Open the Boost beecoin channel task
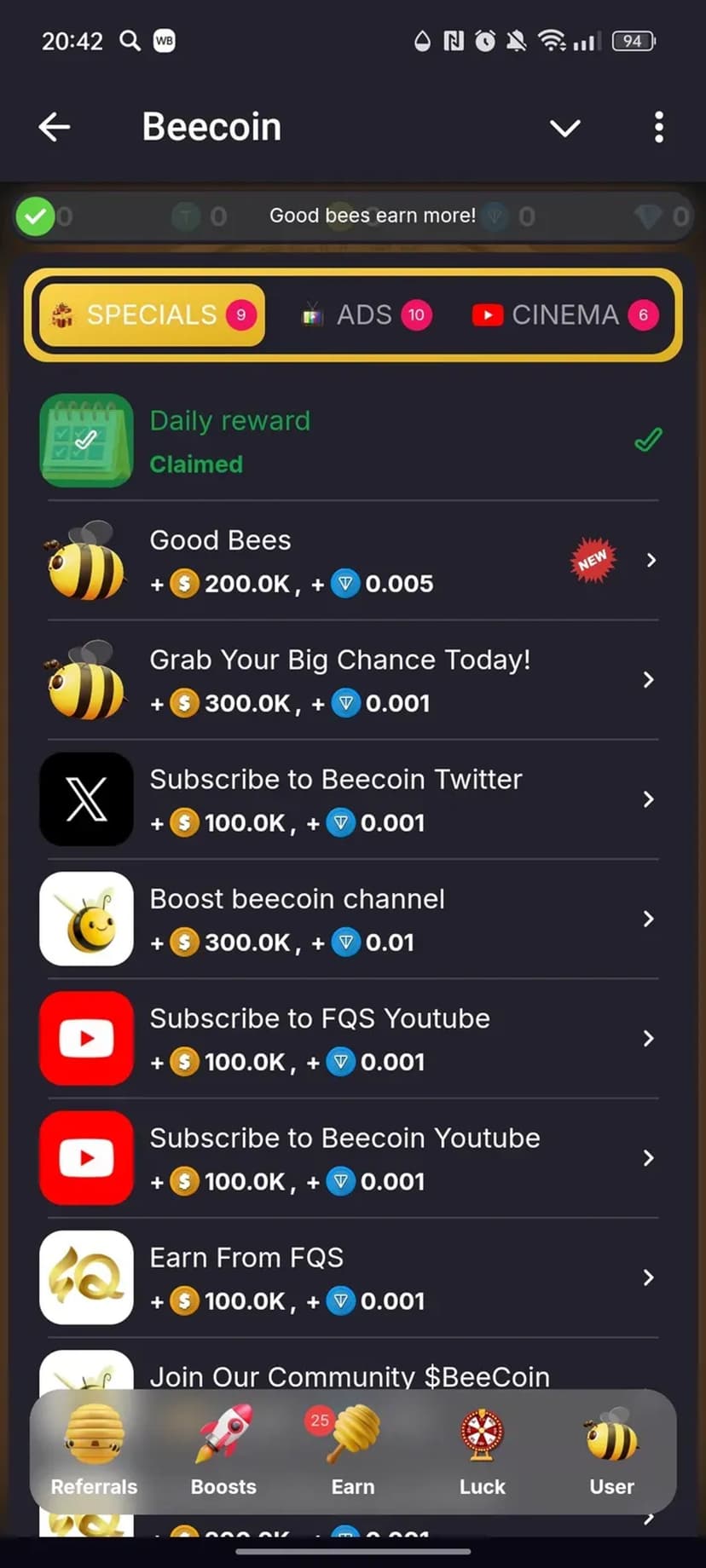Screen dimensions: 706x1568 (x=350, y=919)
